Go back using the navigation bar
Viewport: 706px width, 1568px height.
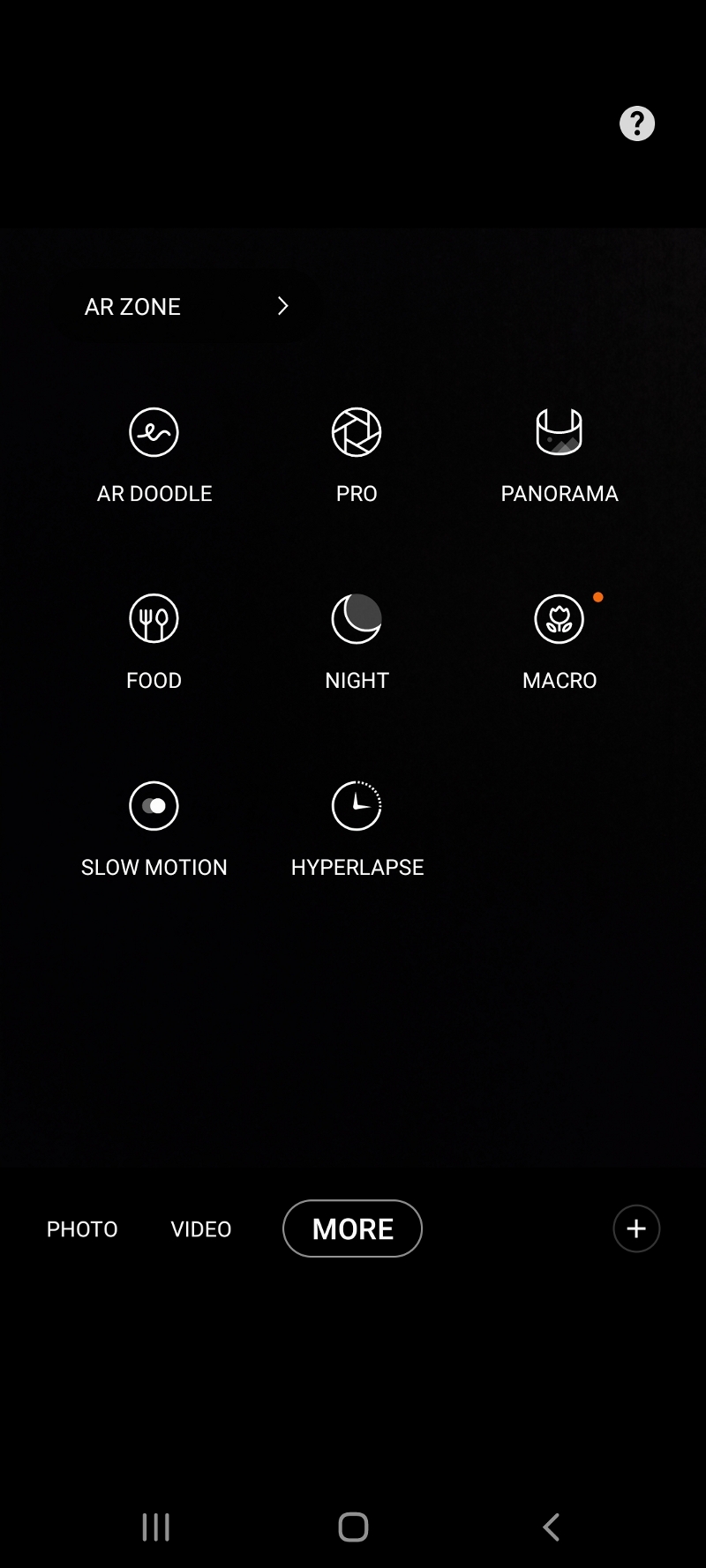click(552, 1527)
